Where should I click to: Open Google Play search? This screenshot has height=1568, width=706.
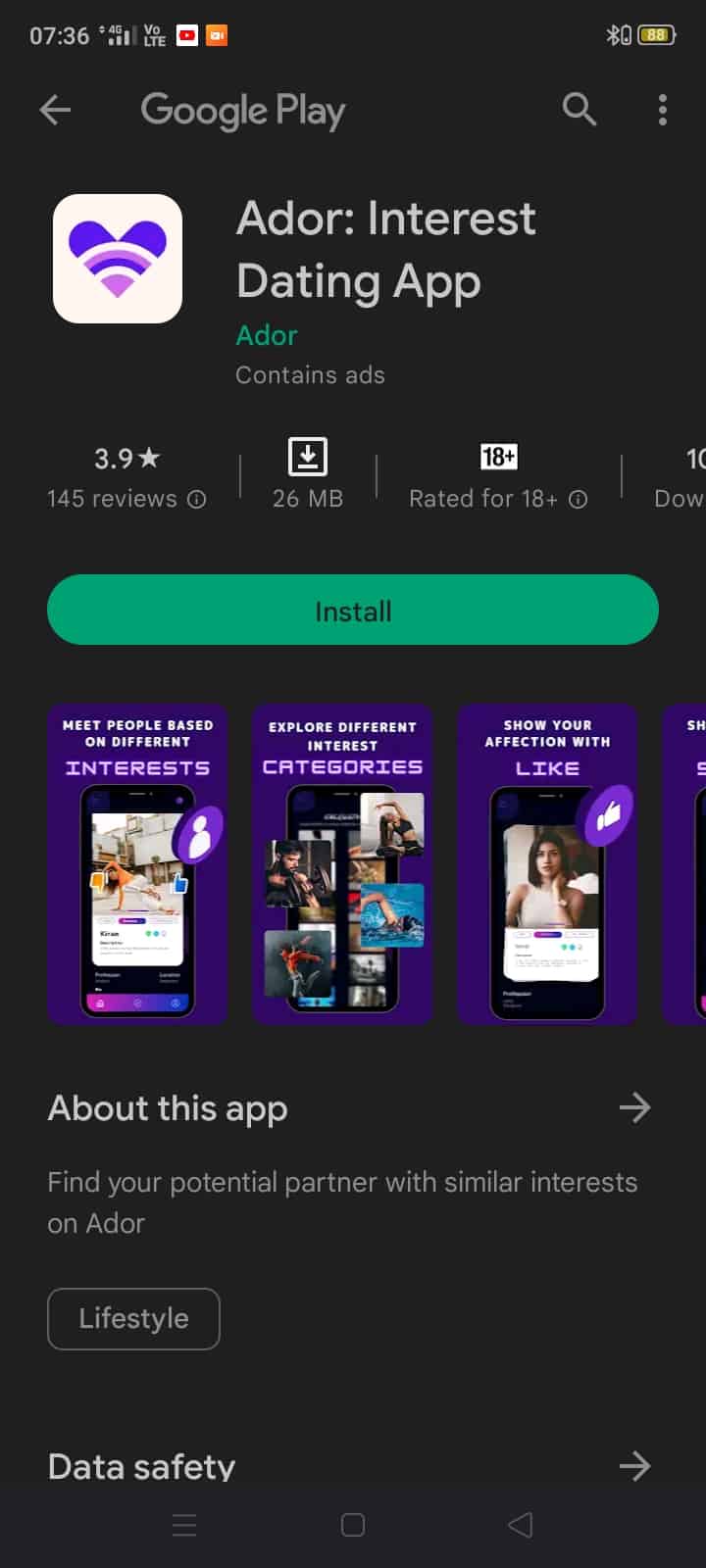[579, 110]
